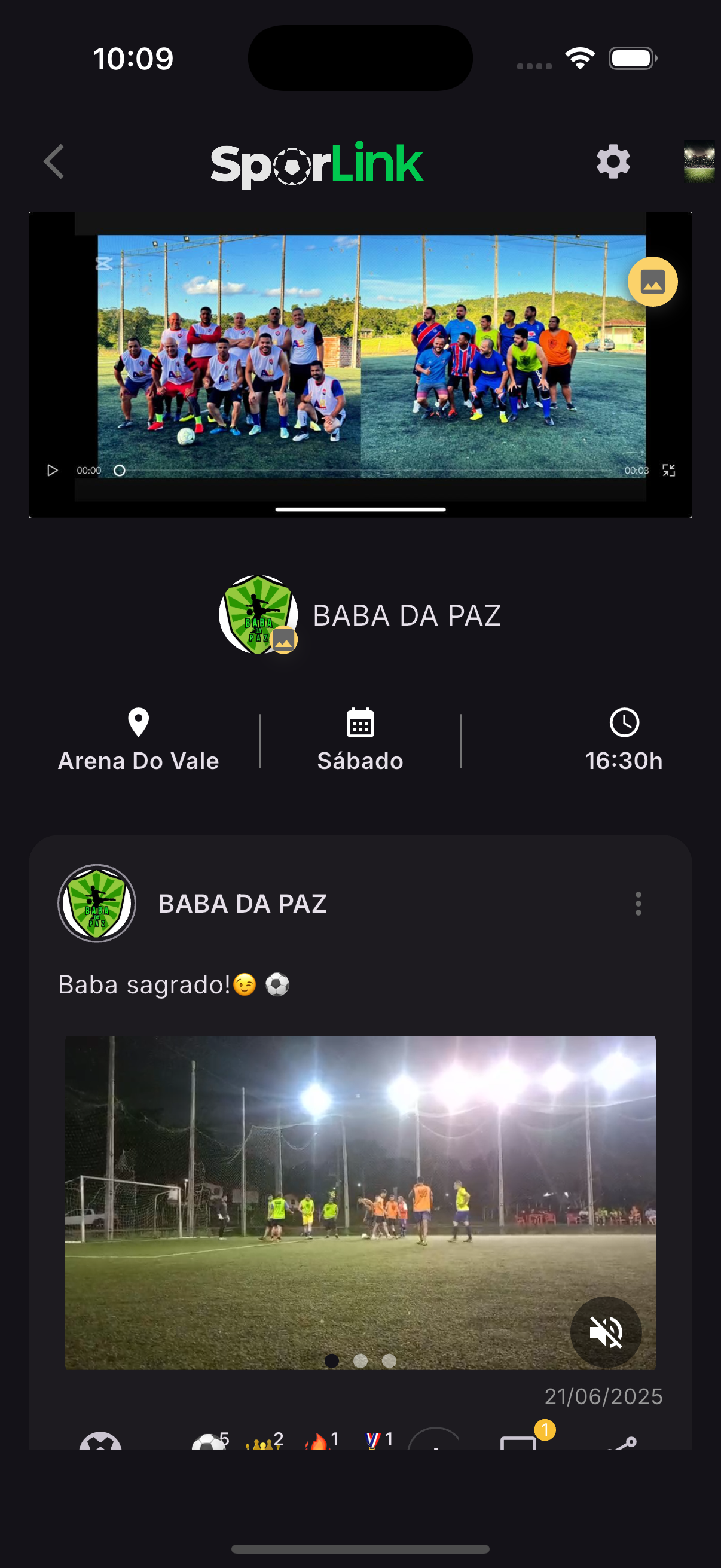The width and height of the screenshot is (721, 1568).
Task: Click the BABA DA PAZ post avatar
Action: [96, 904]
